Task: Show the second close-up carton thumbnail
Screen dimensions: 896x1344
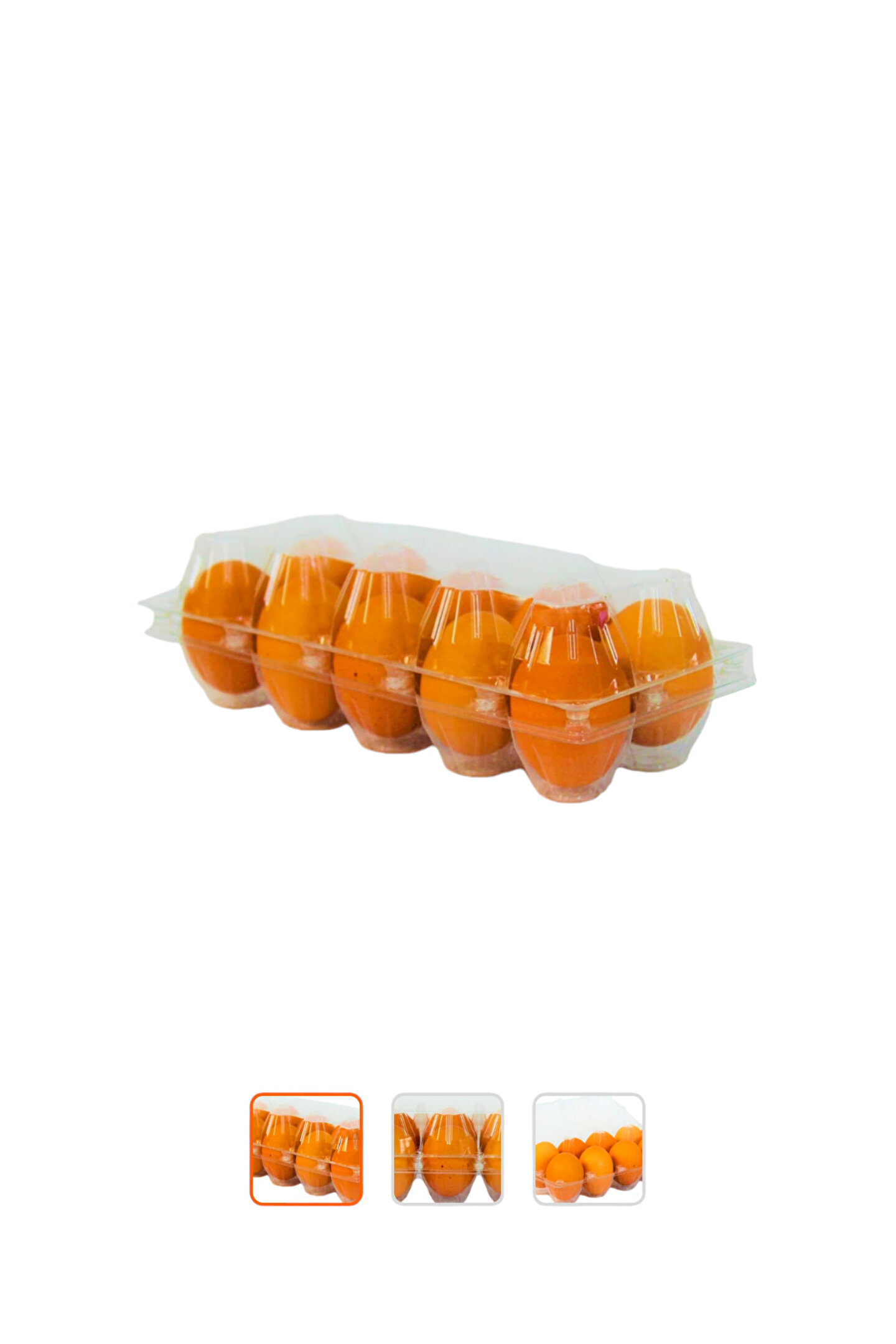Action: pyautogui.click(x=447, y=1149)
